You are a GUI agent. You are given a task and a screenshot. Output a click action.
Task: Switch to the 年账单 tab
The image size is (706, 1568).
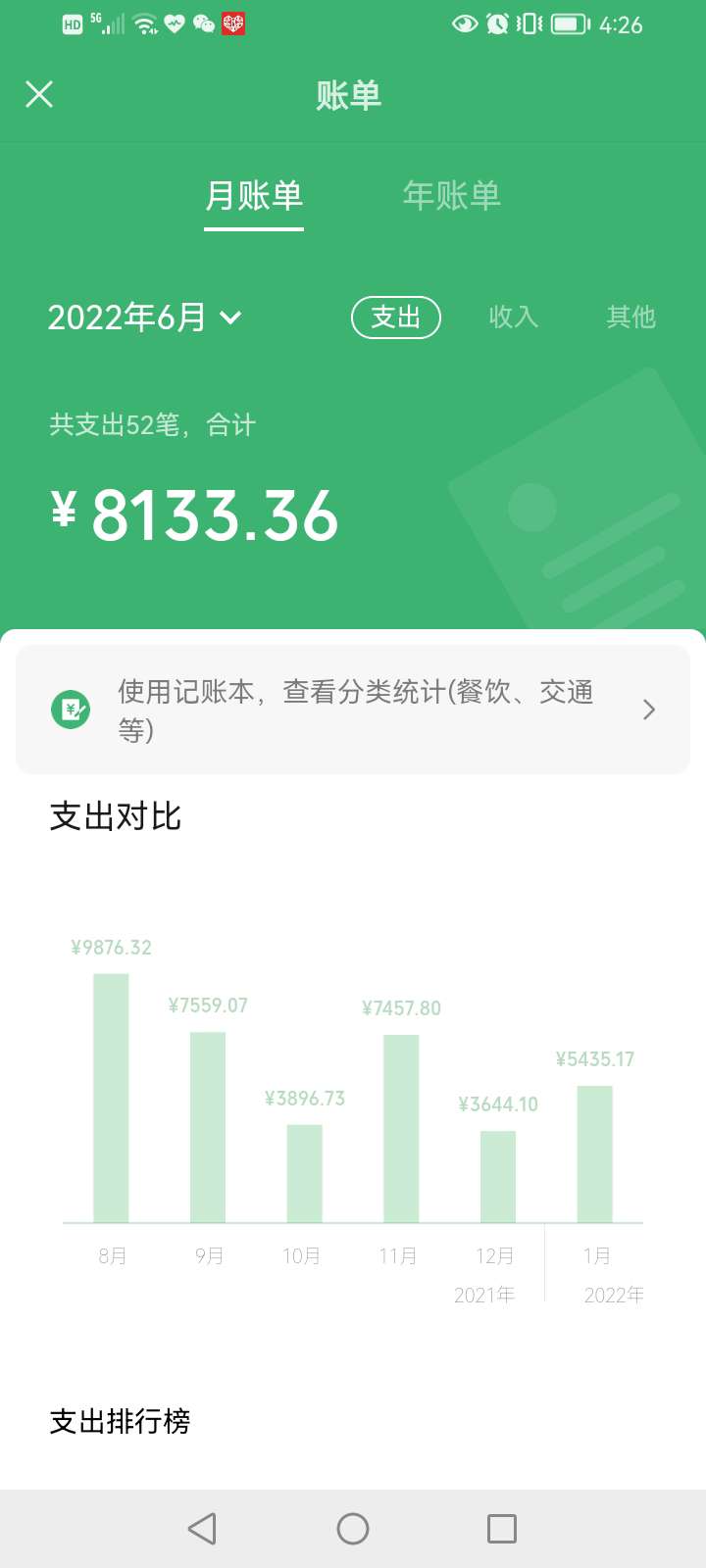coord(451,195)
